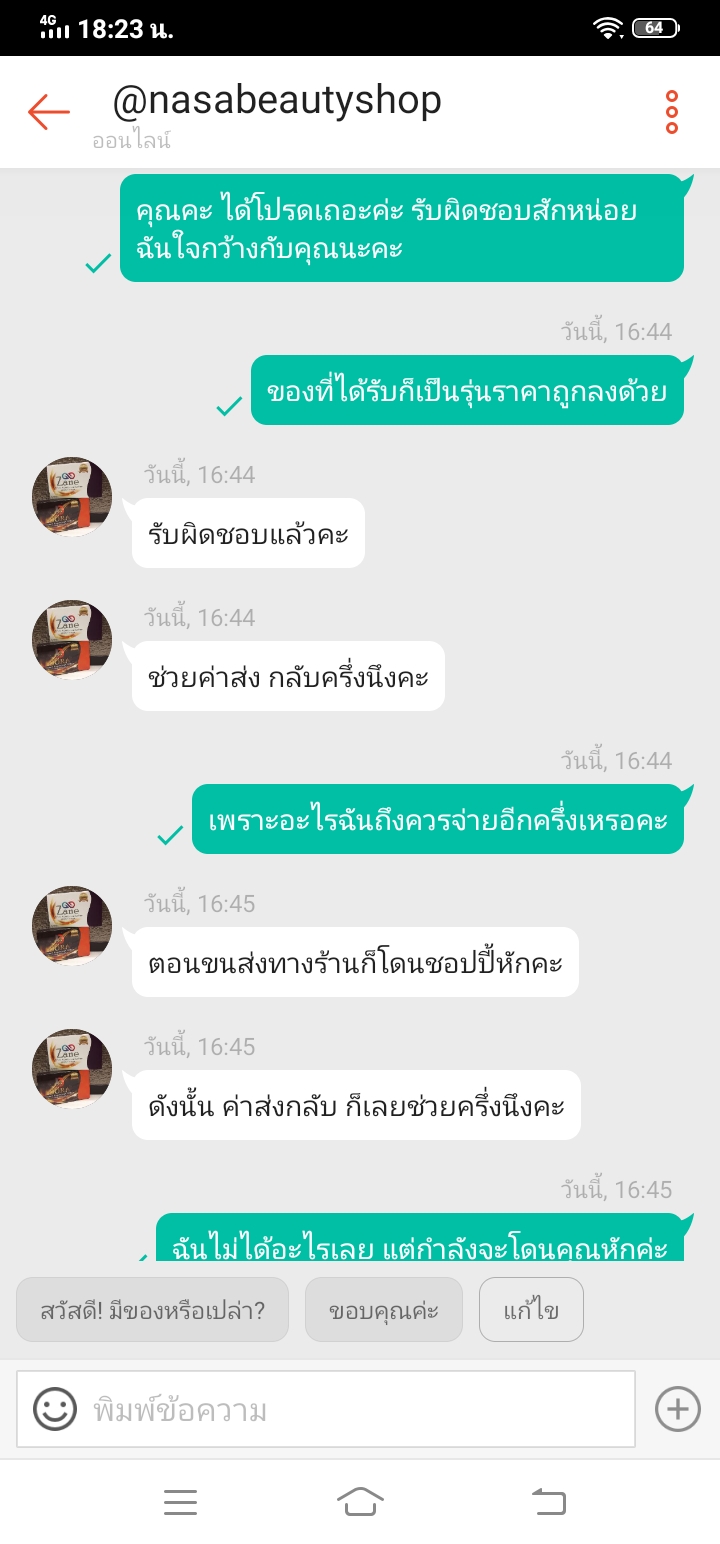Open the three-dot overflow menu

click(672, 112)
